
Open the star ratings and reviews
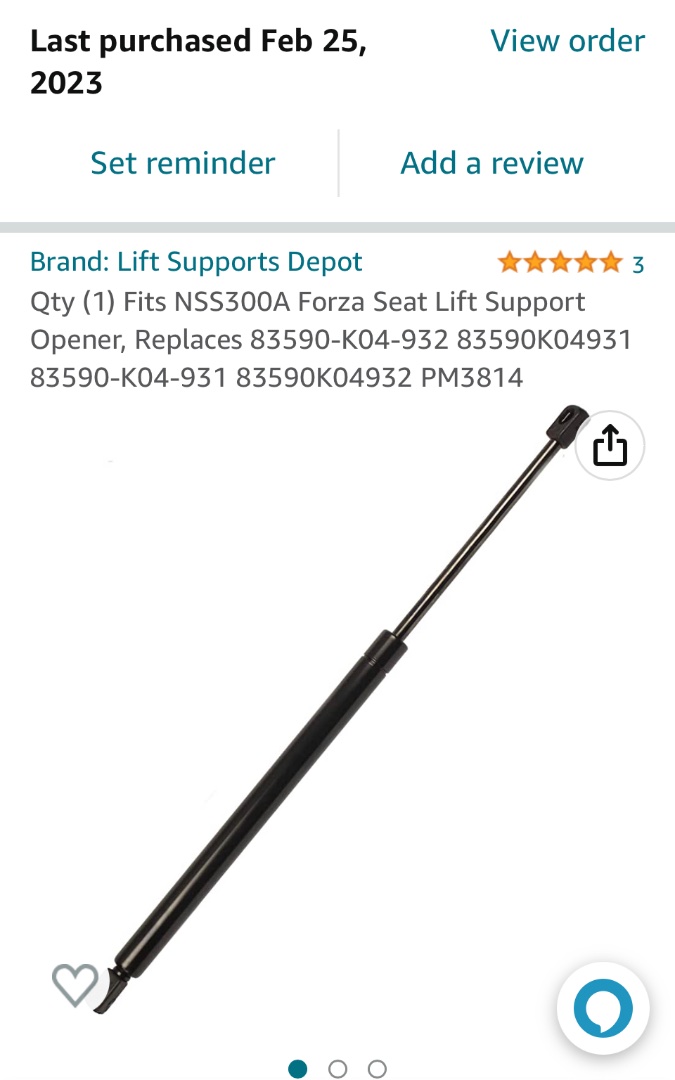point(570,263)
